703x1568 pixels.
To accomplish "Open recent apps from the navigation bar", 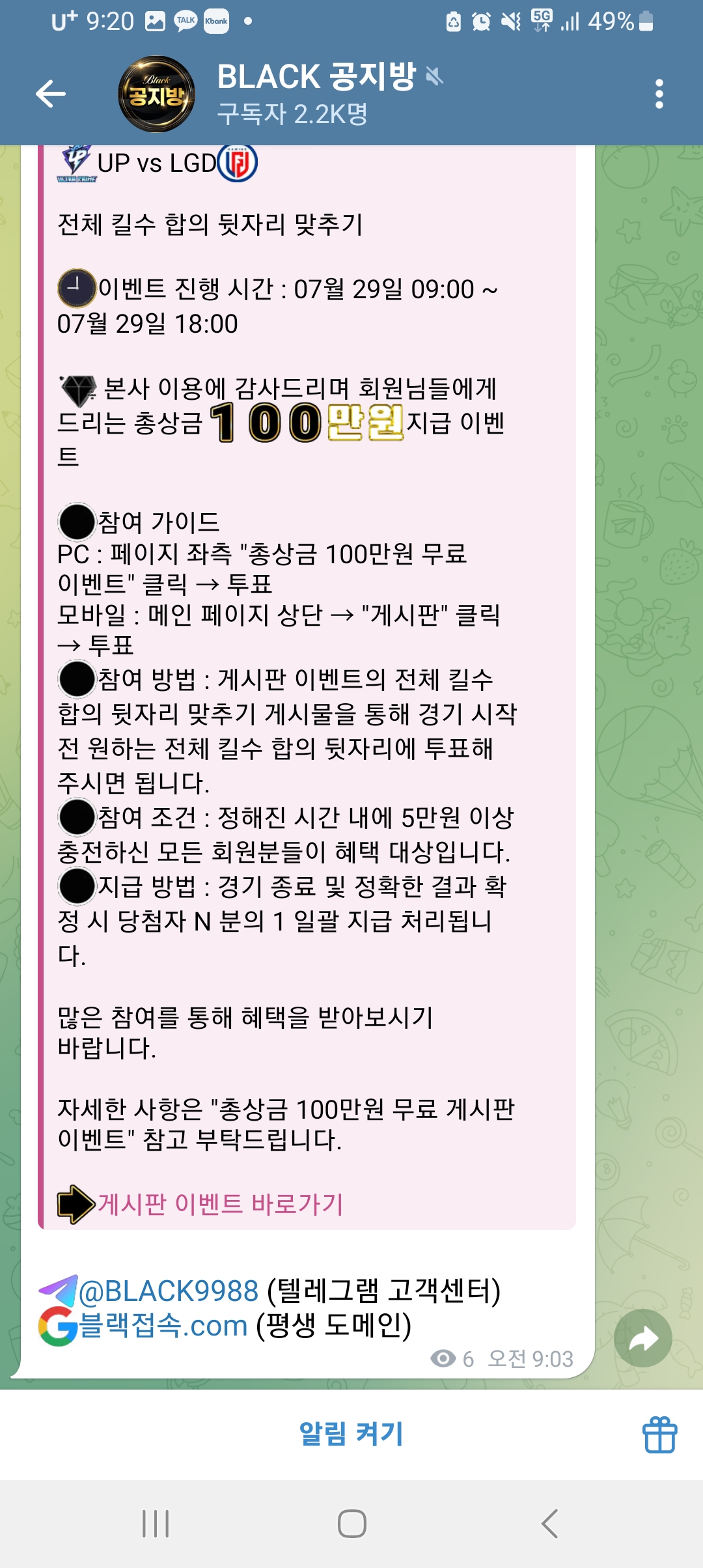I will click(156, 1524).
